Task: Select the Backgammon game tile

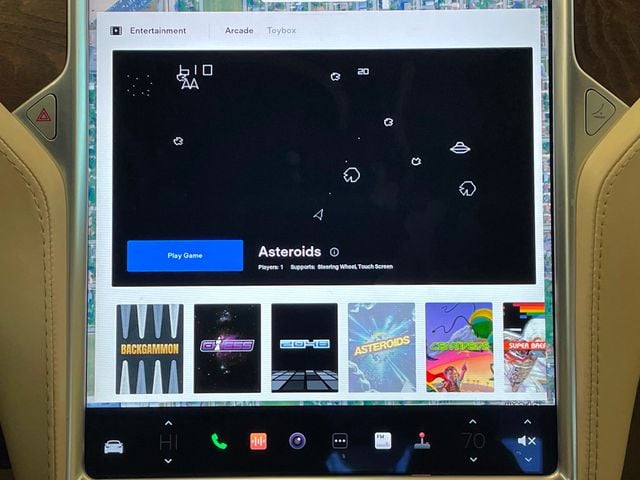Action: (x=150, y=347)
